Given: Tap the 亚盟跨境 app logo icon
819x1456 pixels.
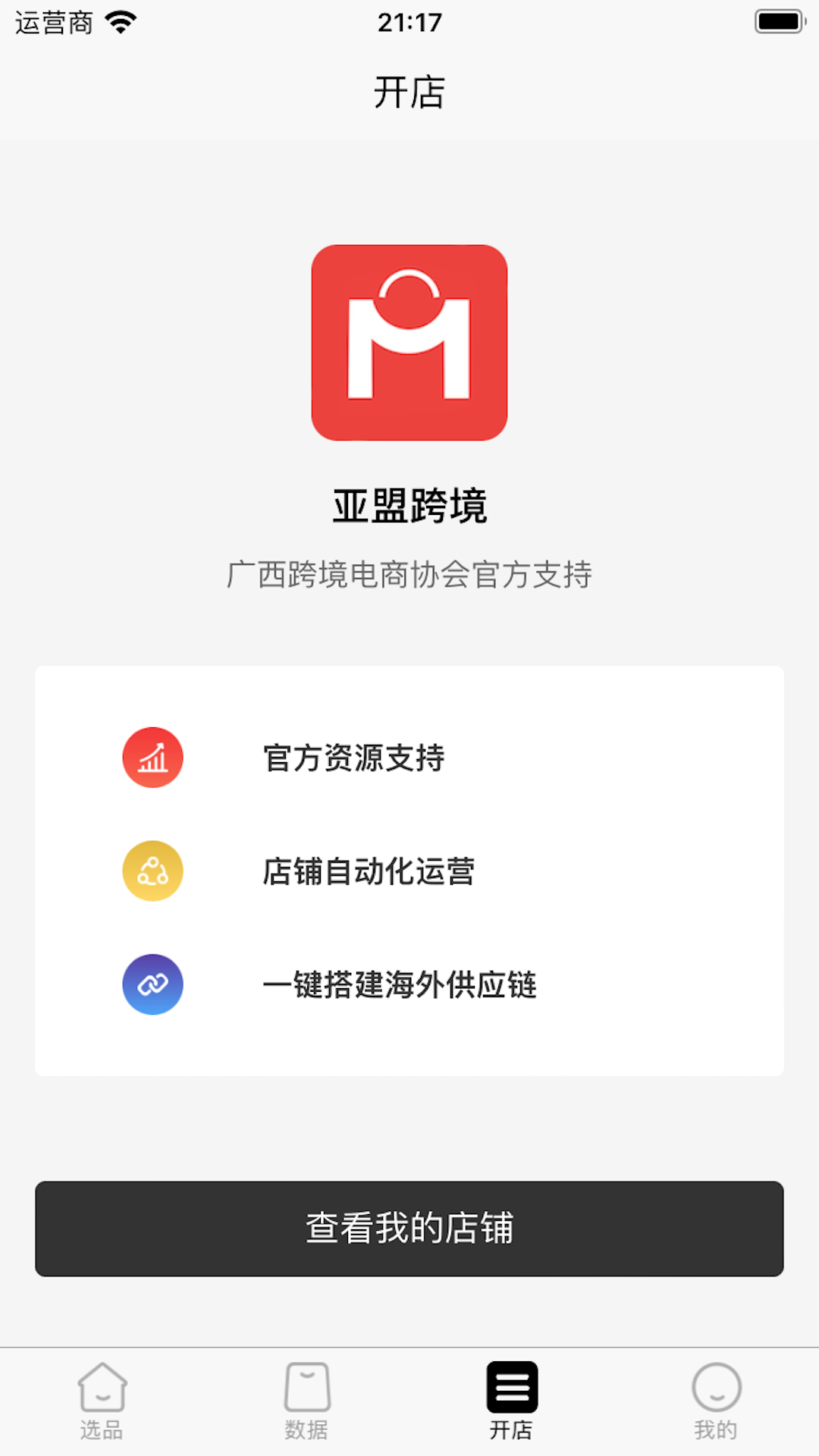Looking at the screenshot, I should pos(409,343).
